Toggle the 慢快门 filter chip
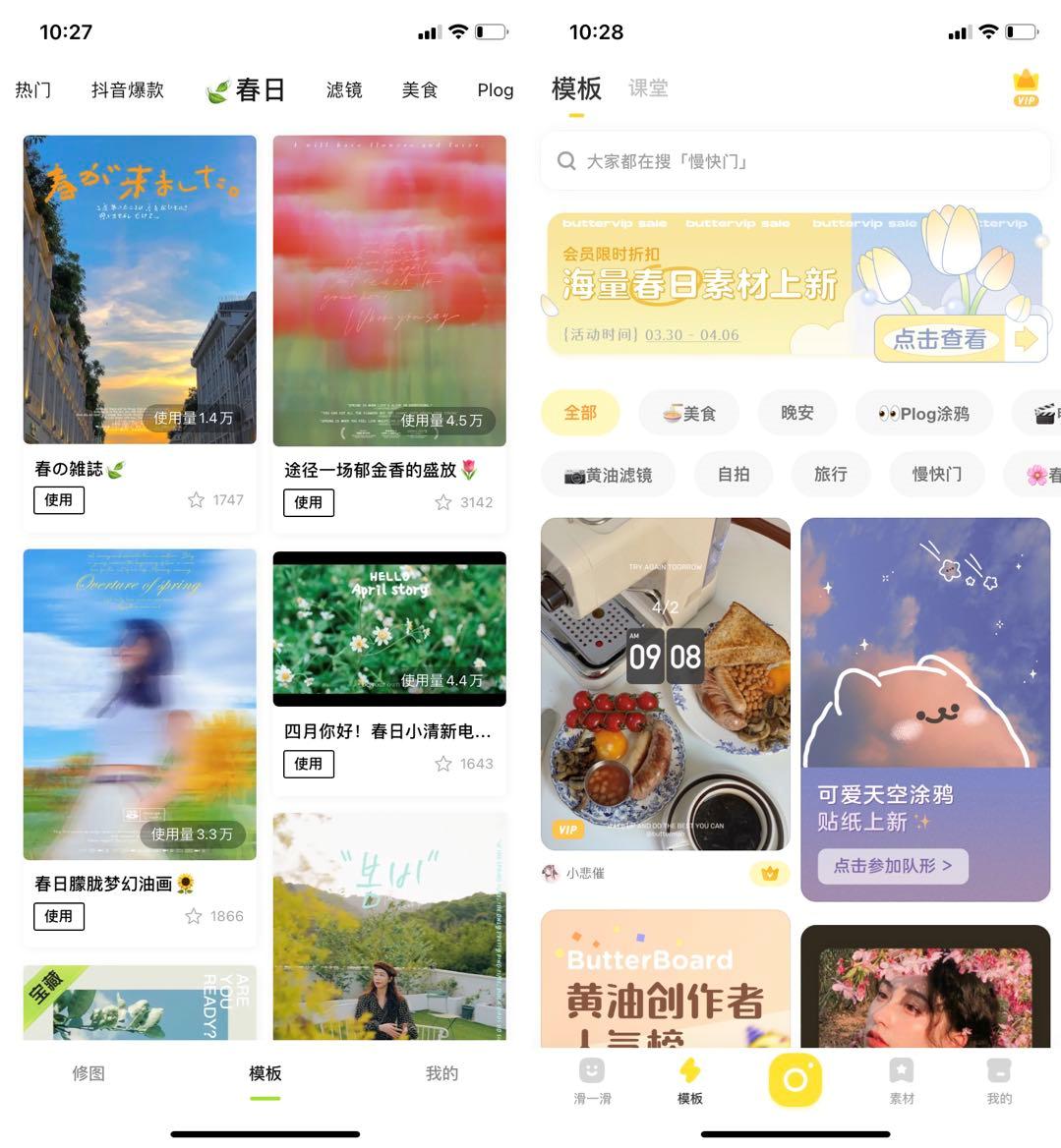 (936, 474)
